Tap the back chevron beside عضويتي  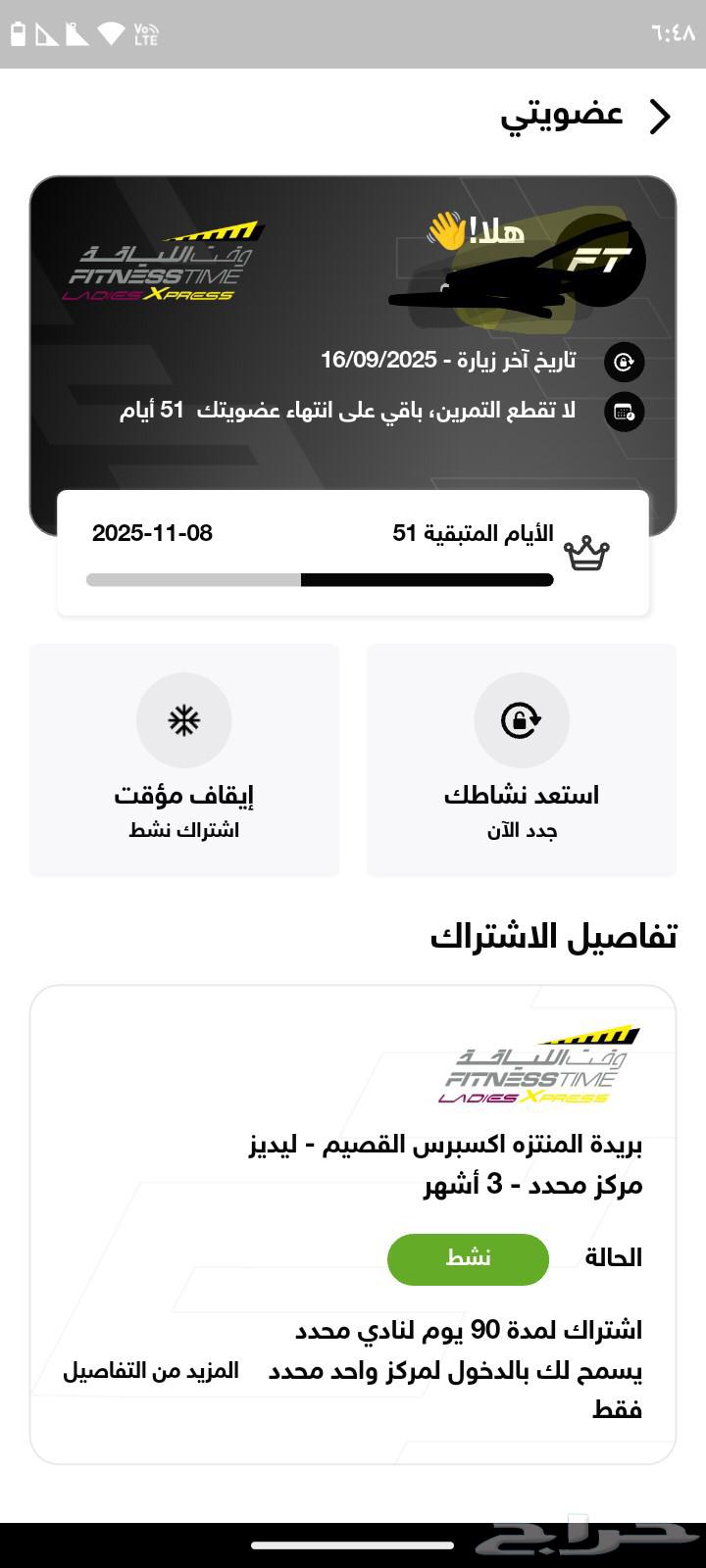[659, 116]
